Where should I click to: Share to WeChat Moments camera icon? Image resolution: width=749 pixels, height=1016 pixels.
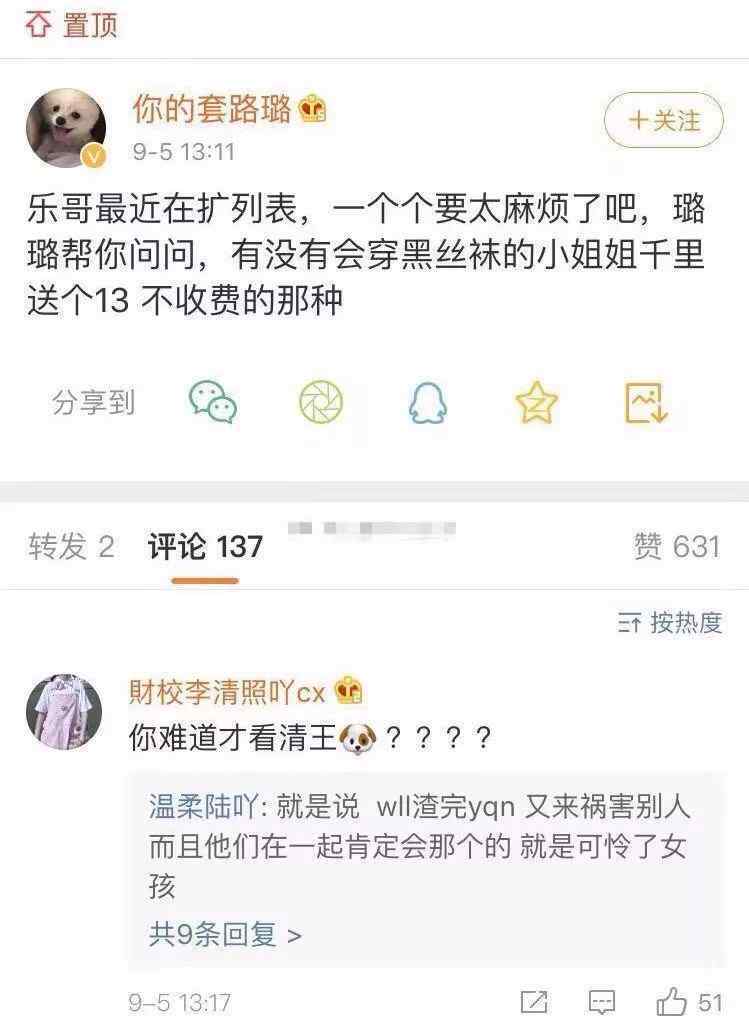click(x=321, y=402)
